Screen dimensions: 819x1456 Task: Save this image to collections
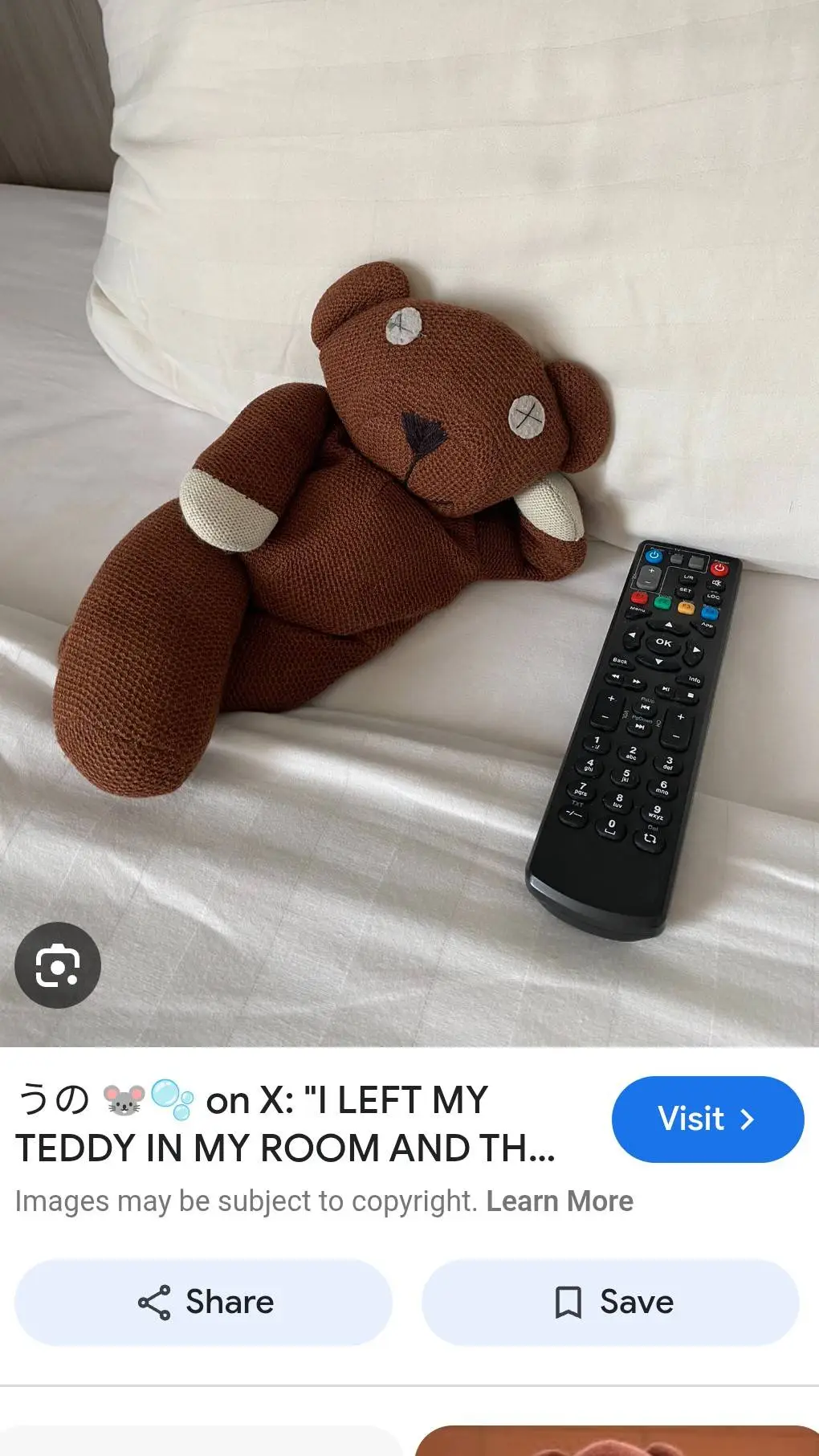click(610, 1302)
